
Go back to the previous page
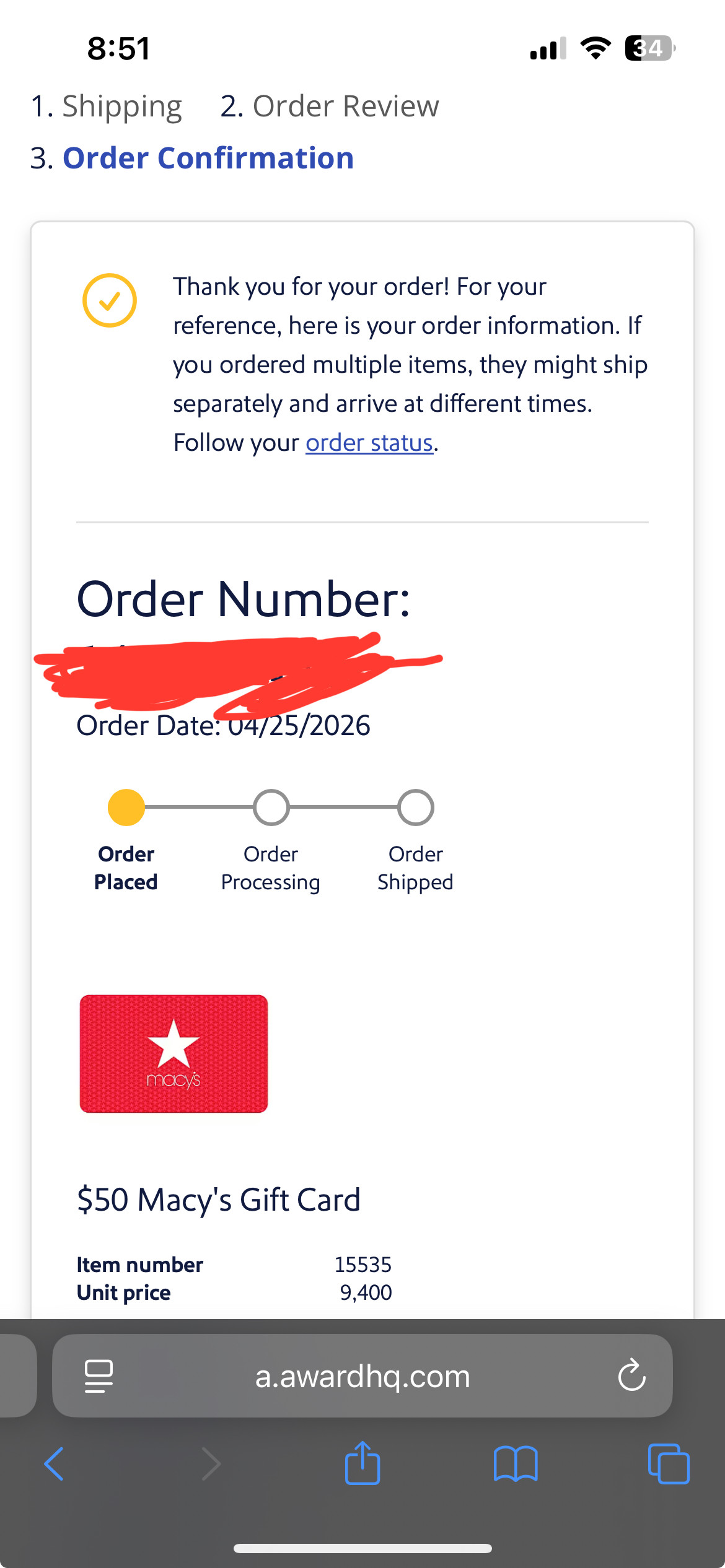tap(55, 1464)
